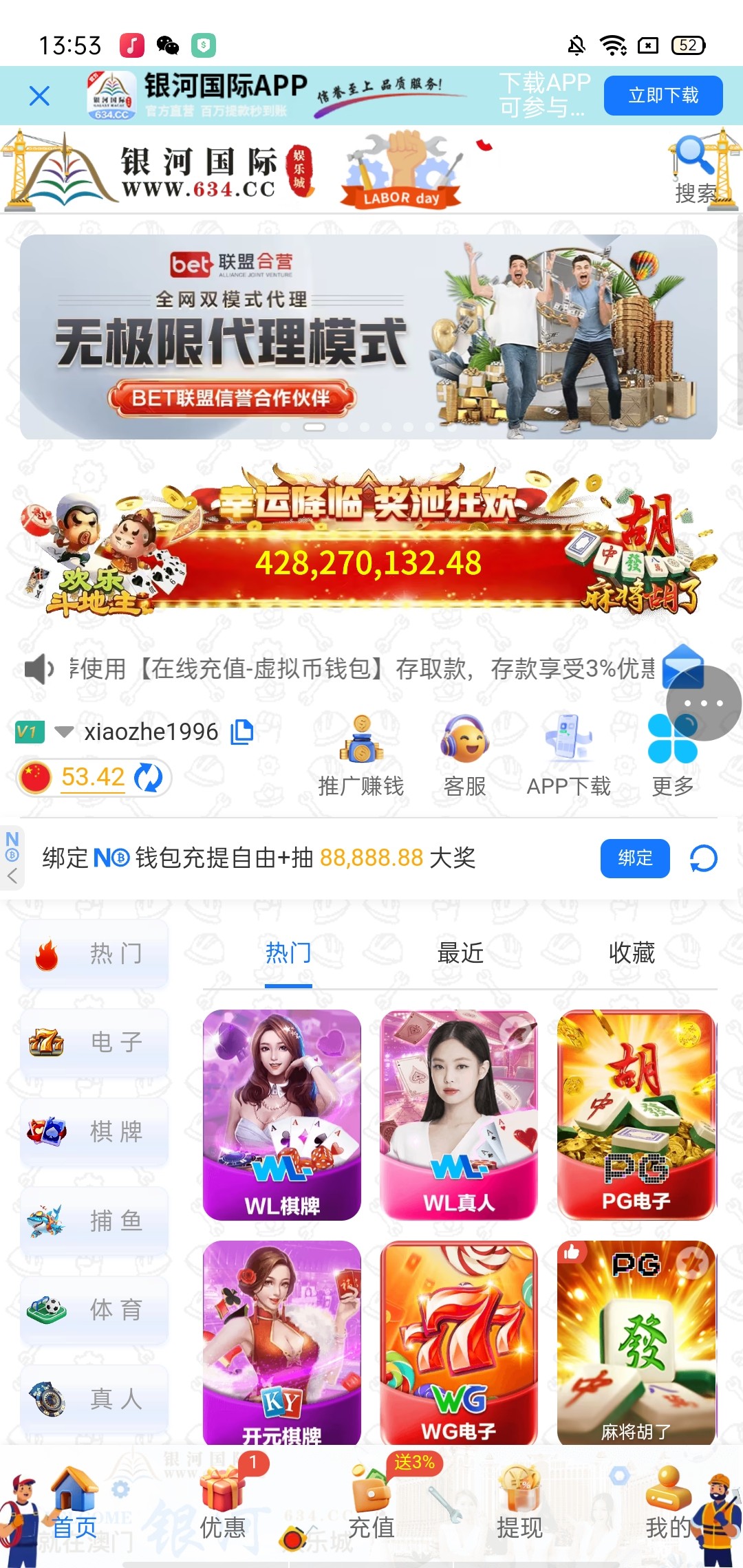The image size is (743, 1568).
Task: Tap the 立即下载 button
Action: pos(663,96)
